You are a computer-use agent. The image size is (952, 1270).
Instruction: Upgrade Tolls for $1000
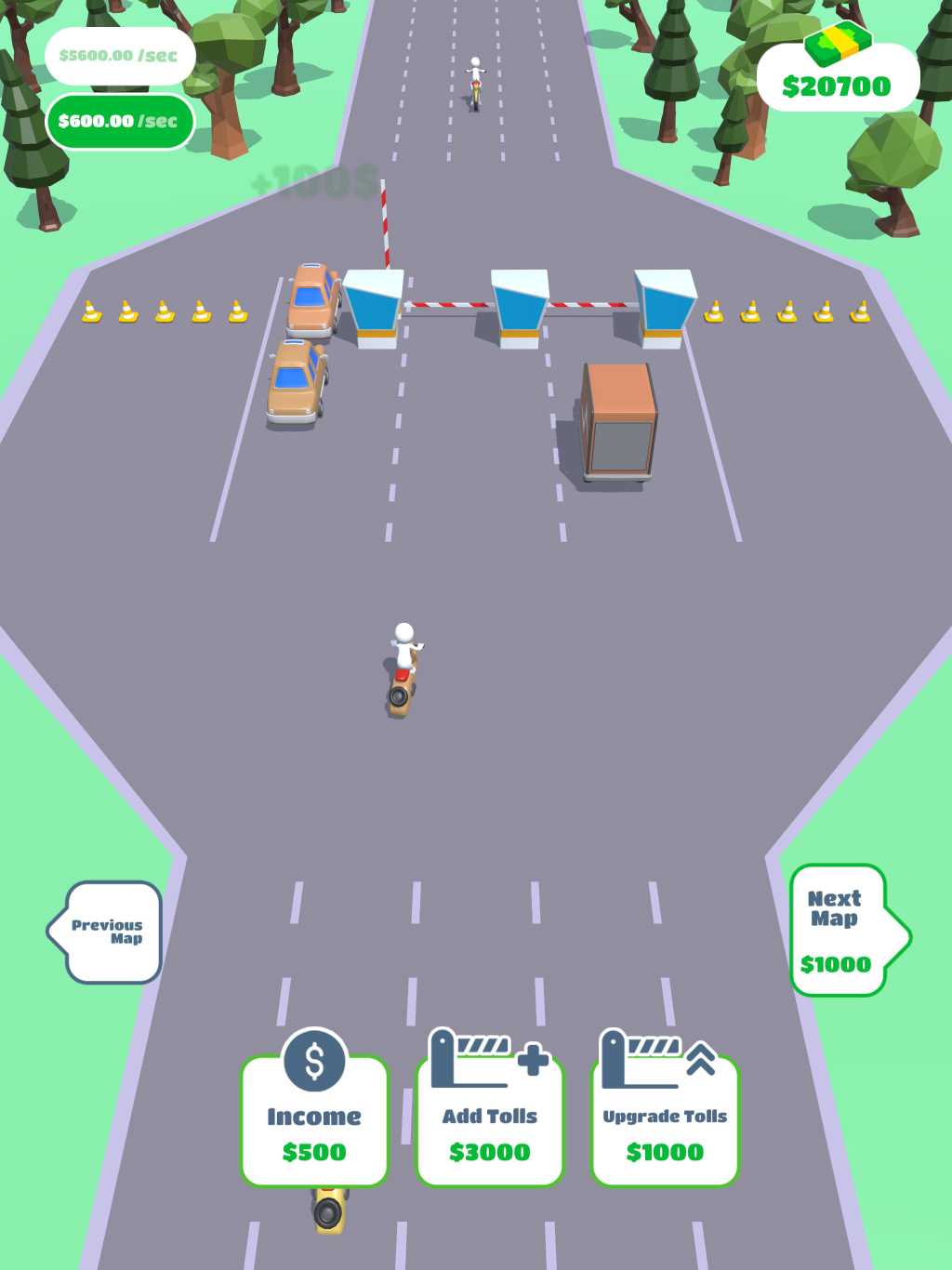[665, 1120]
